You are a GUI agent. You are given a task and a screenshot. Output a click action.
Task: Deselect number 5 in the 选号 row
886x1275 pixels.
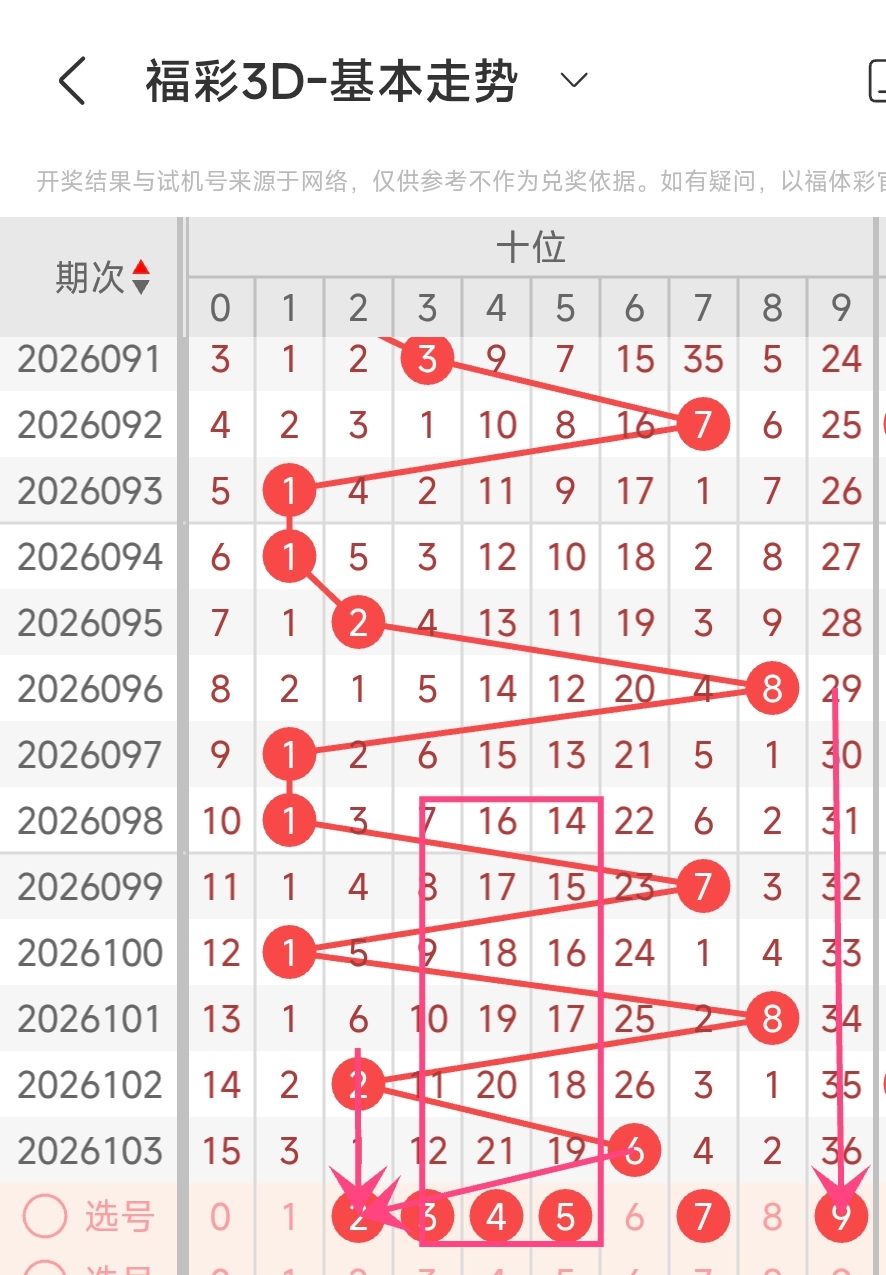click(565, 1217)
